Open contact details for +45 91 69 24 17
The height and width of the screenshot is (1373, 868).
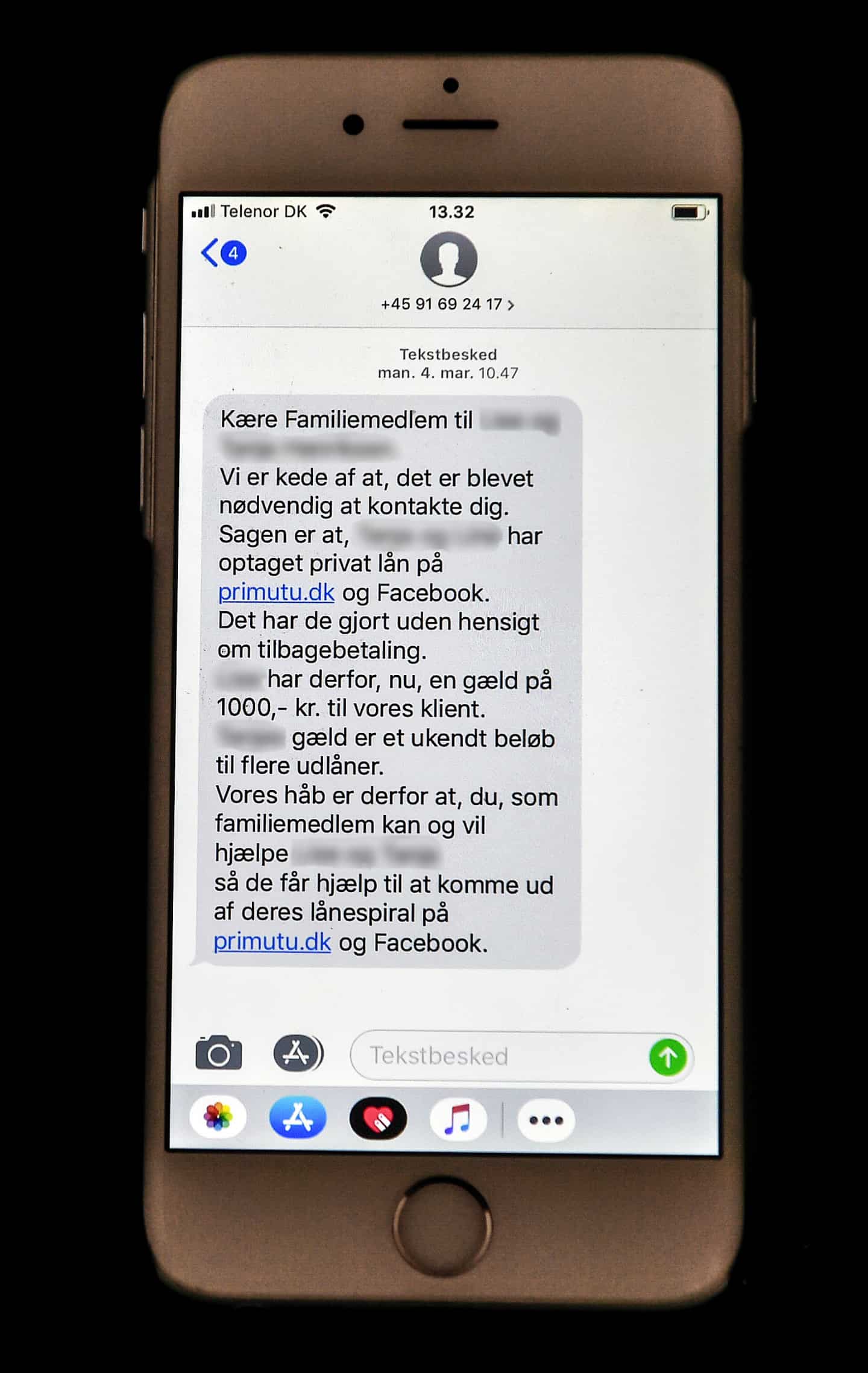[447, 304]
